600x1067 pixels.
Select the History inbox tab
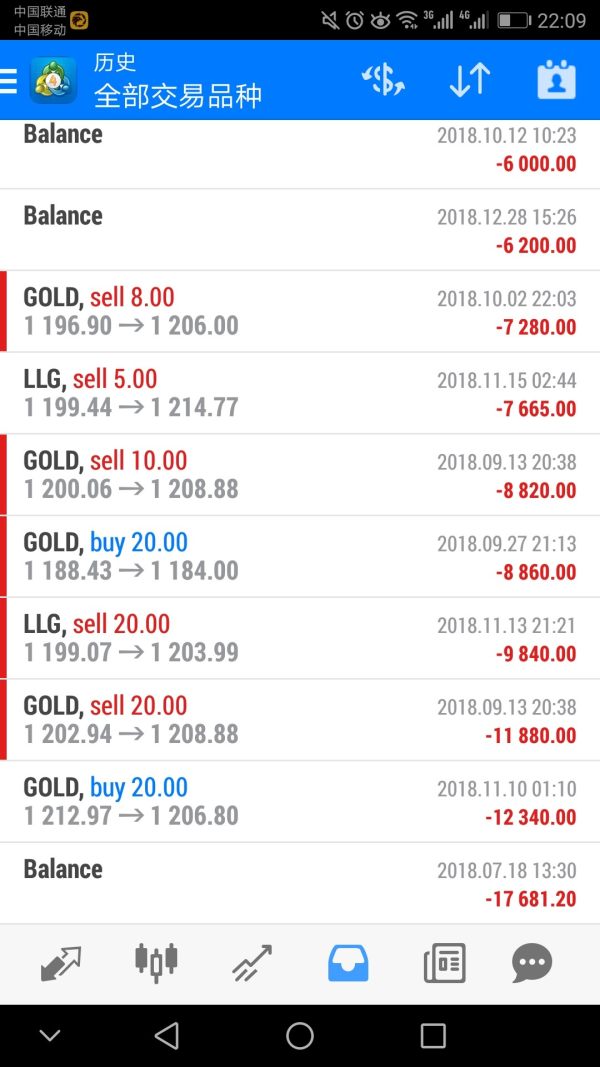pos(348,963)
